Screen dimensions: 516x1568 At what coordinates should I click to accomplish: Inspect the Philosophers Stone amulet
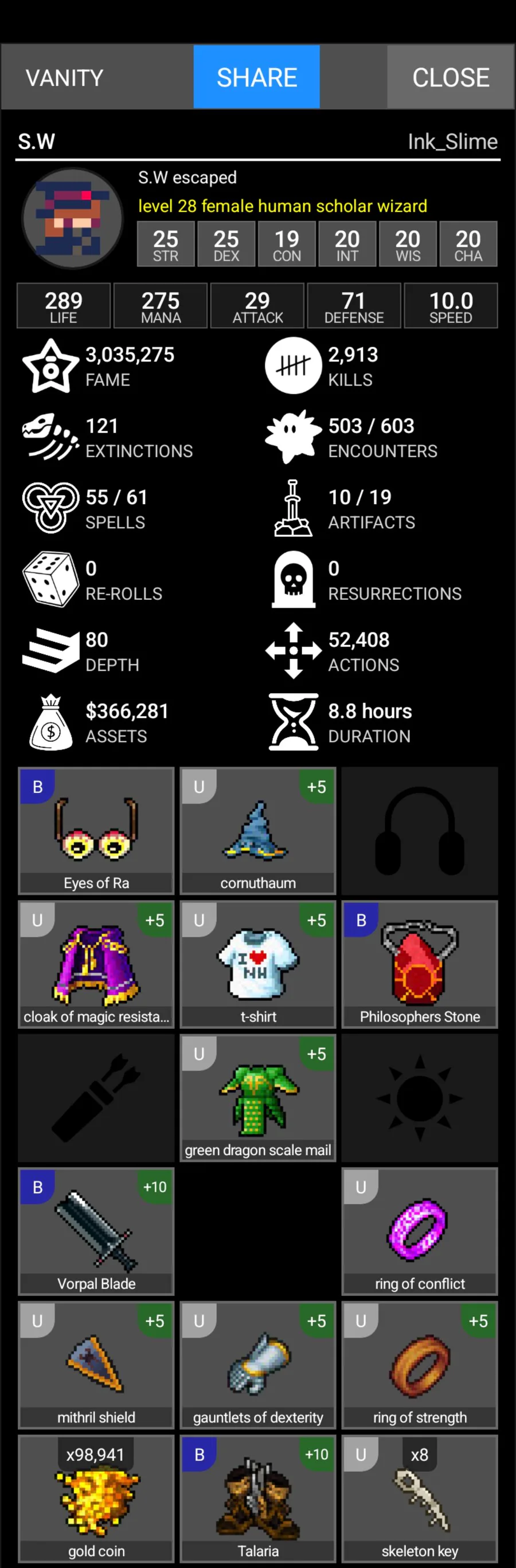419,964
